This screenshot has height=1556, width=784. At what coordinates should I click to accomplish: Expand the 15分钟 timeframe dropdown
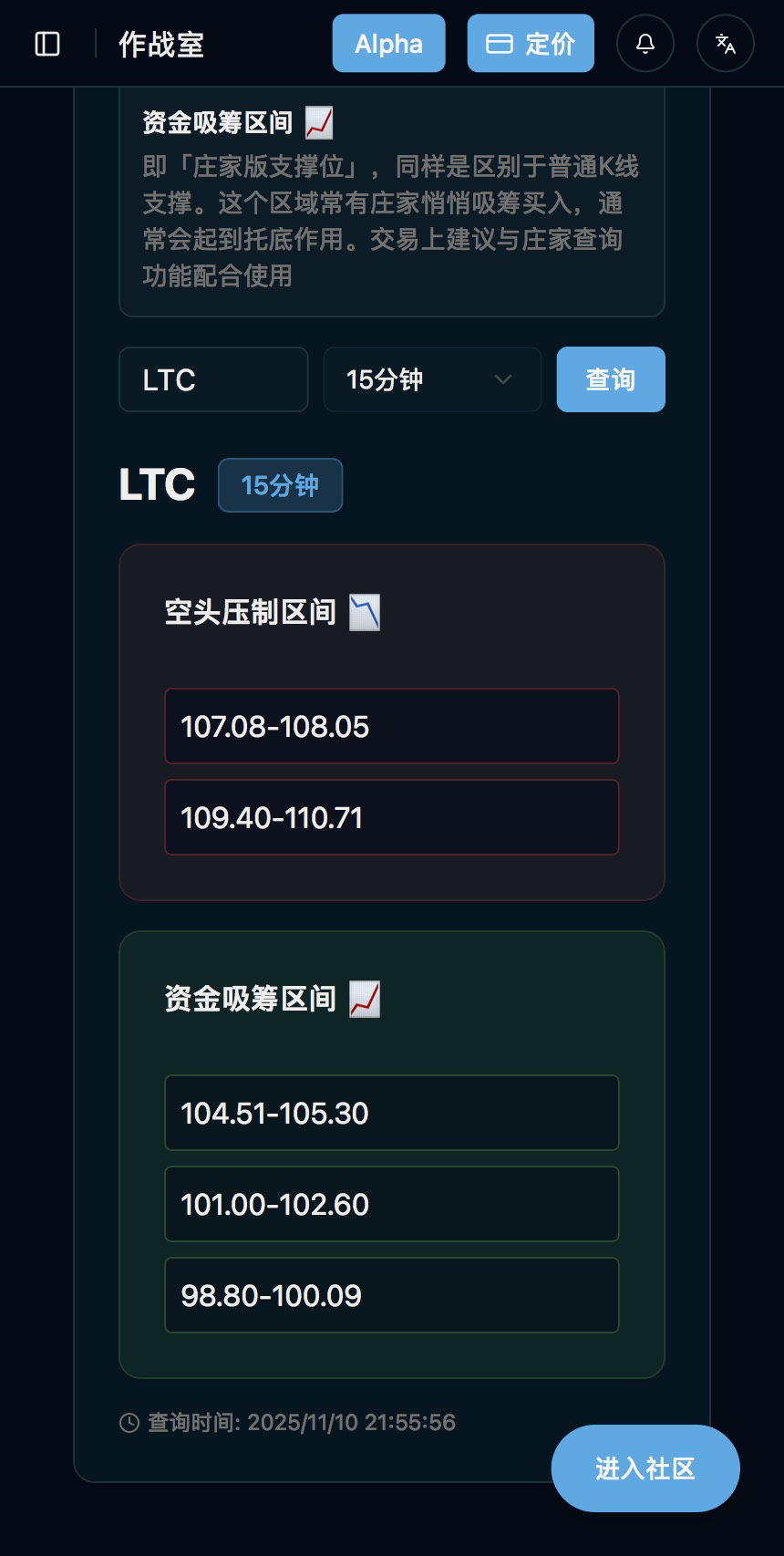[x=432, y=379]
